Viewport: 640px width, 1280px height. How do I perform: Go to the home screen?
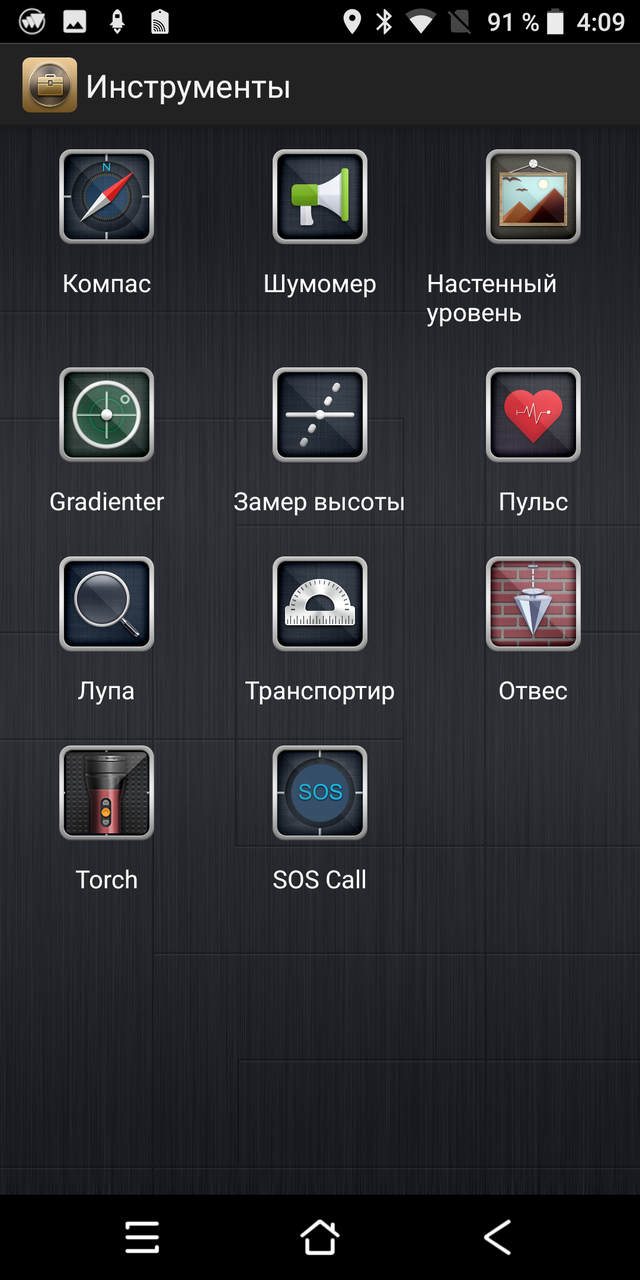[320, 1237]
